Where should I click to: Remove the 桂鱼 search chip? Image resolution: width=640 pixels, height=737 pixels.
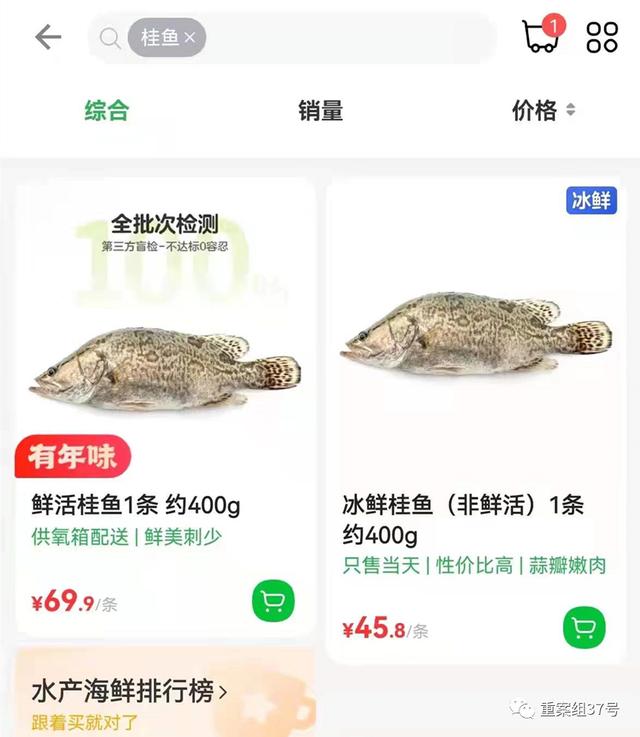[x=190, y=38]
